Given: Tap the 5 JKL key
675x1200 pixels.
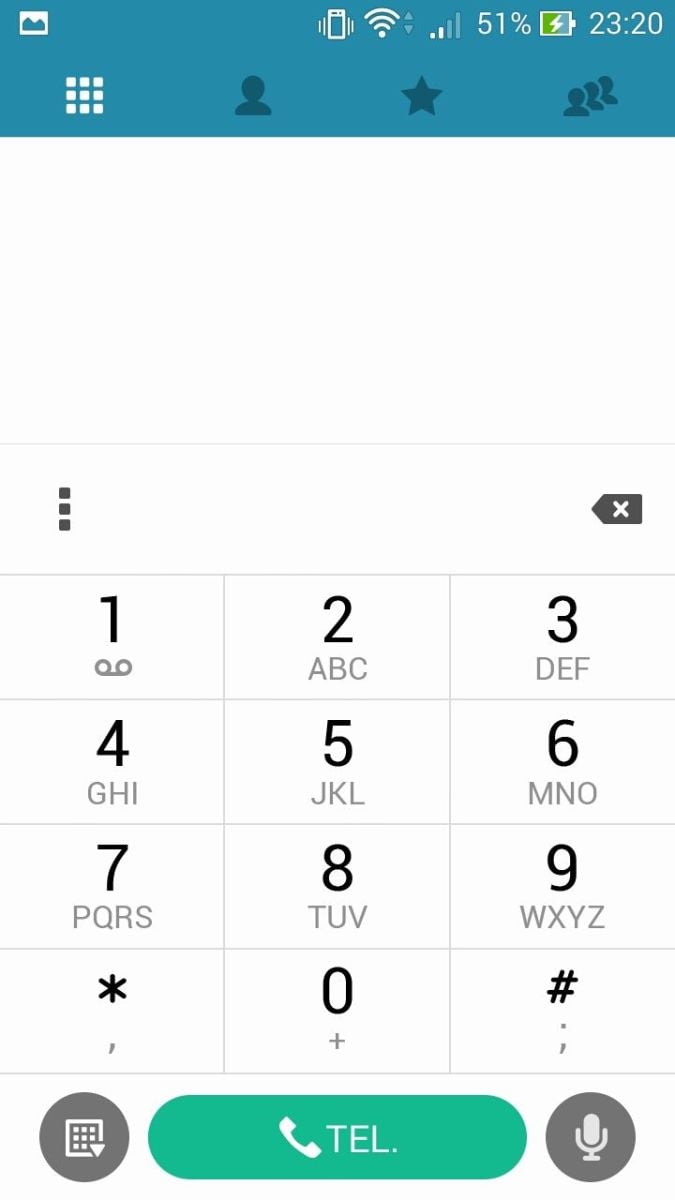Looking at the screenshot, I should [x=337, y=762].
